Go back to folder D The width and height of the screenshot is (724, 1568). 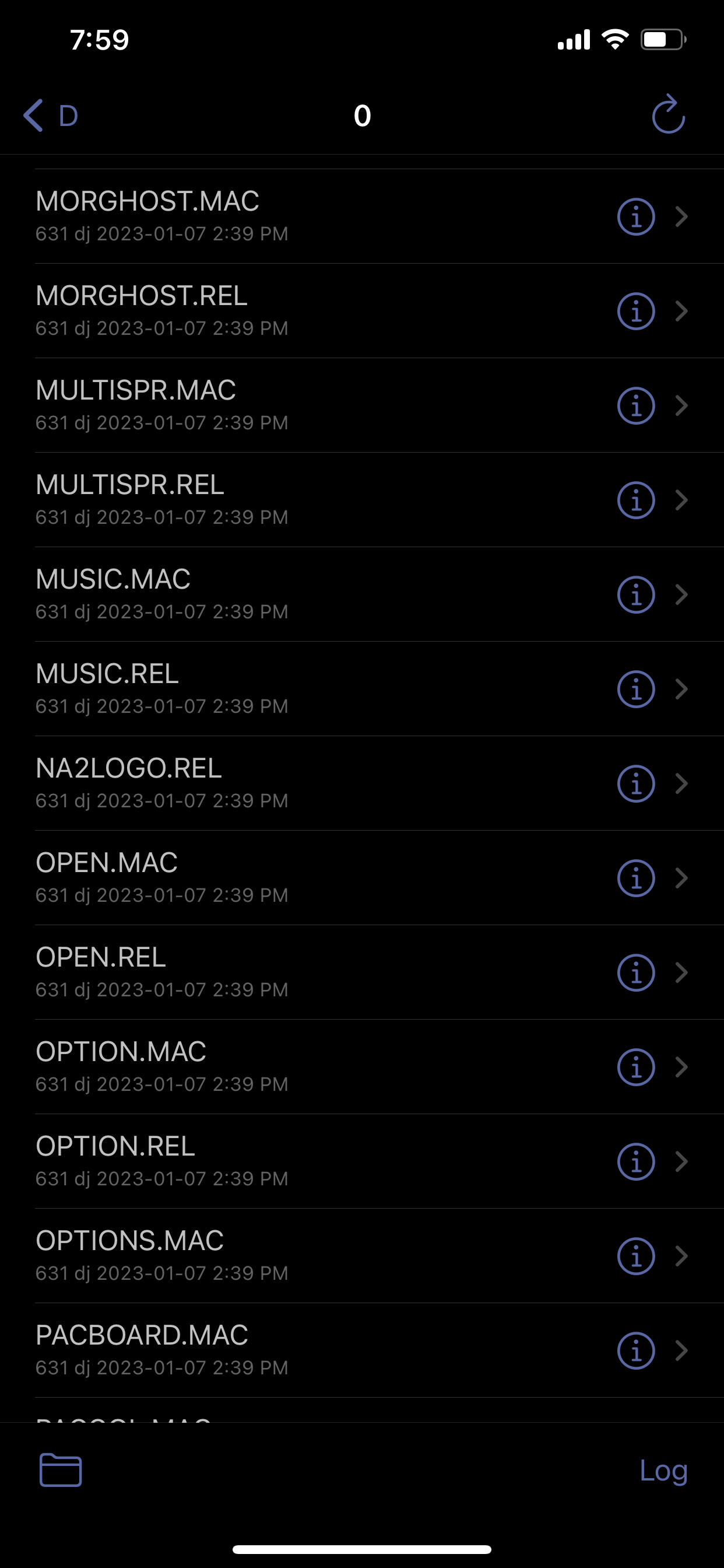51,115
